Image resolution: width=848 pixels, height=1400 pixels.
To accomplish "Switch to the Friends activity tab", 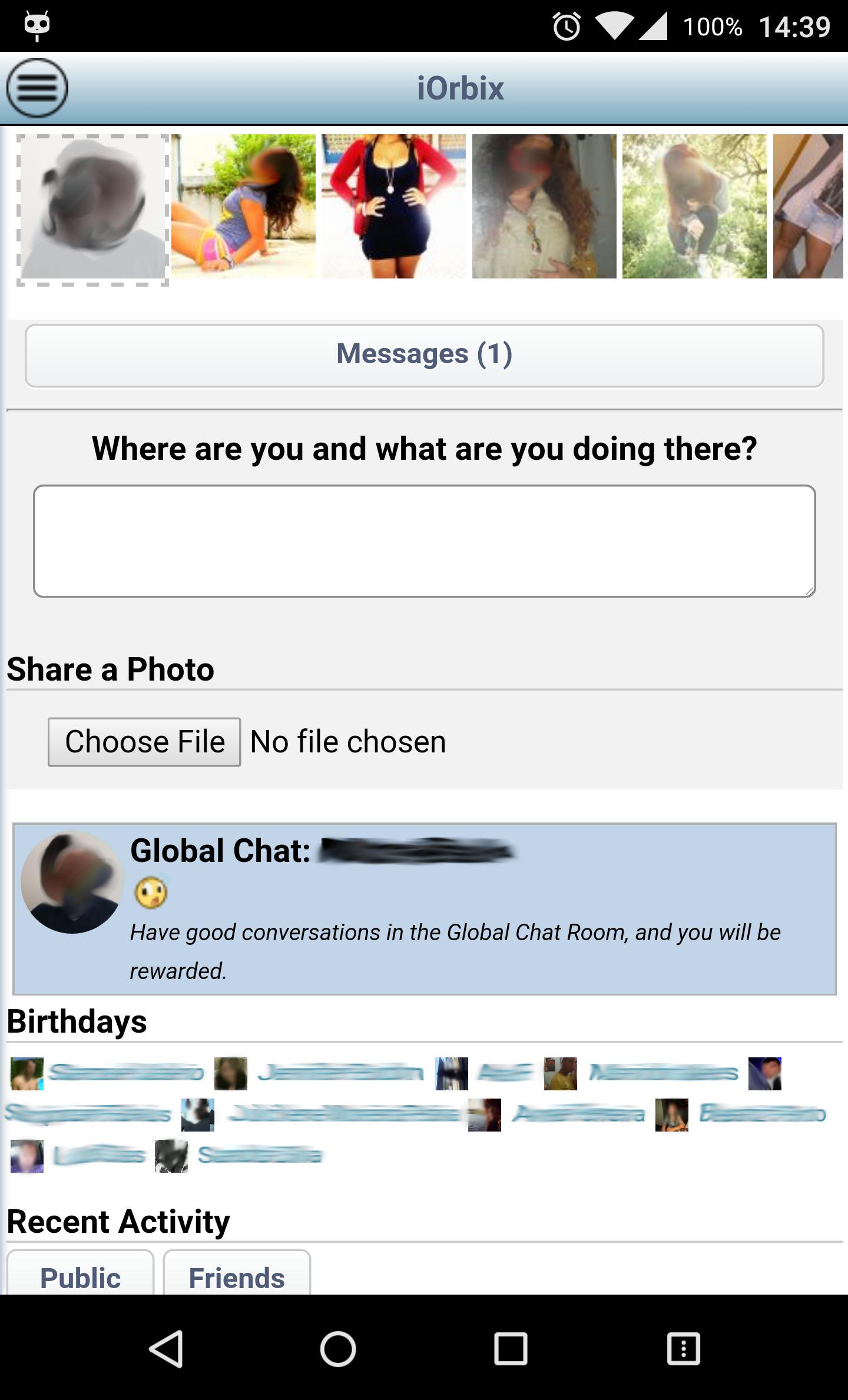I will (x=237, y=1276).
